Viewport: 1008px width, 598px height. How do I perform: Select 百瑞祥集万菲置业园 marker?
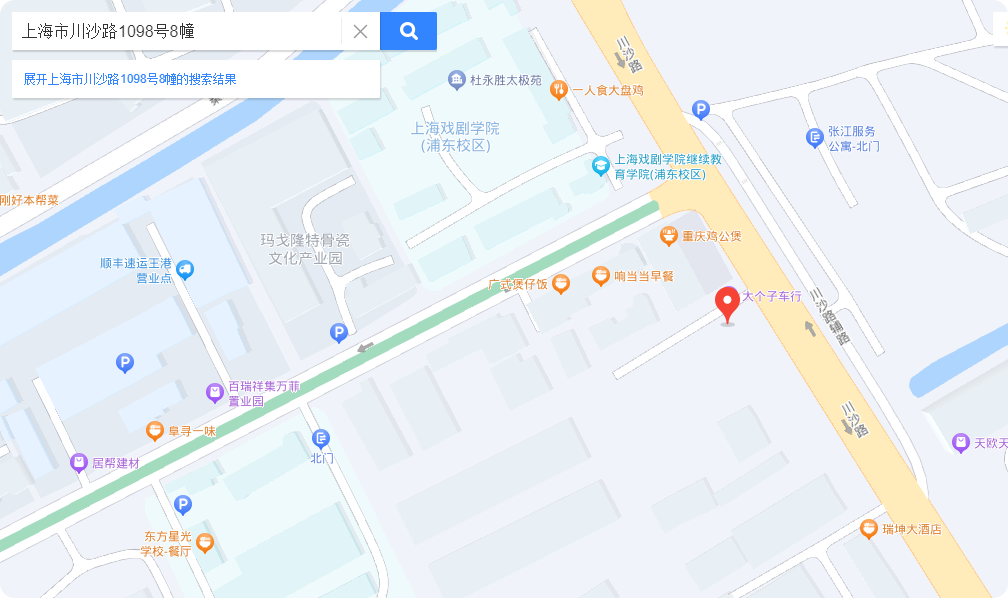(x=215, y=391)
